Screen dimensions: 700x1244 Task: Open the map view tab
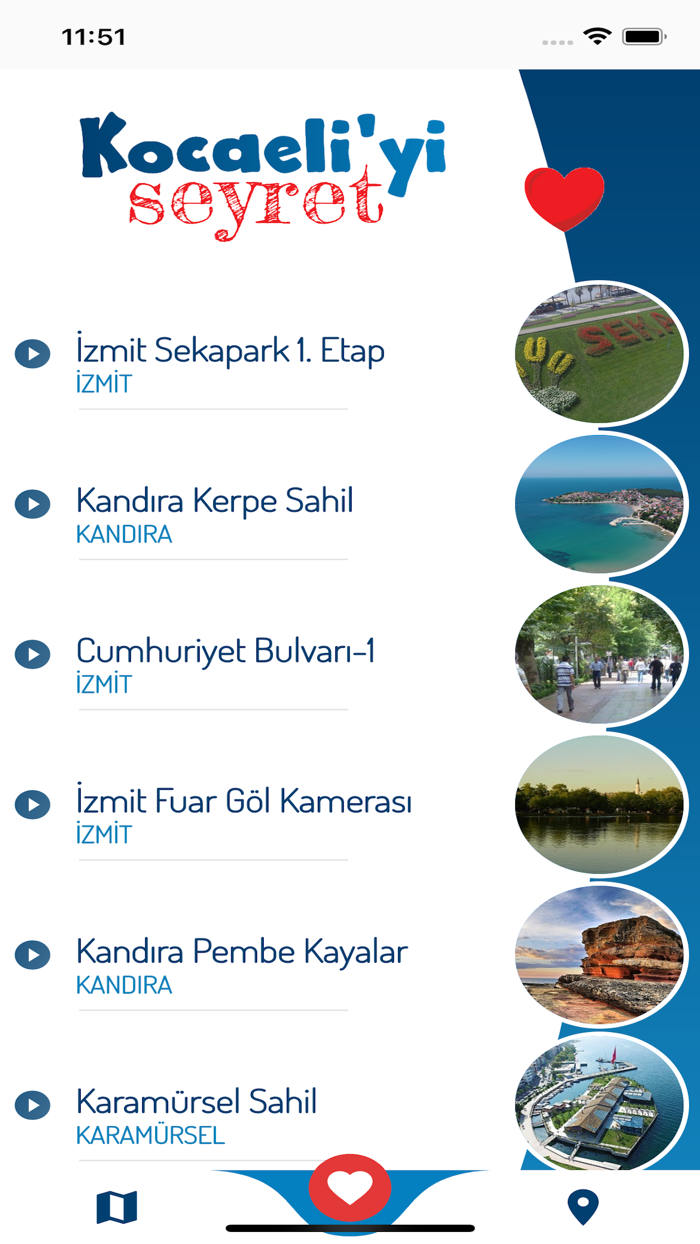[116, 1206]
